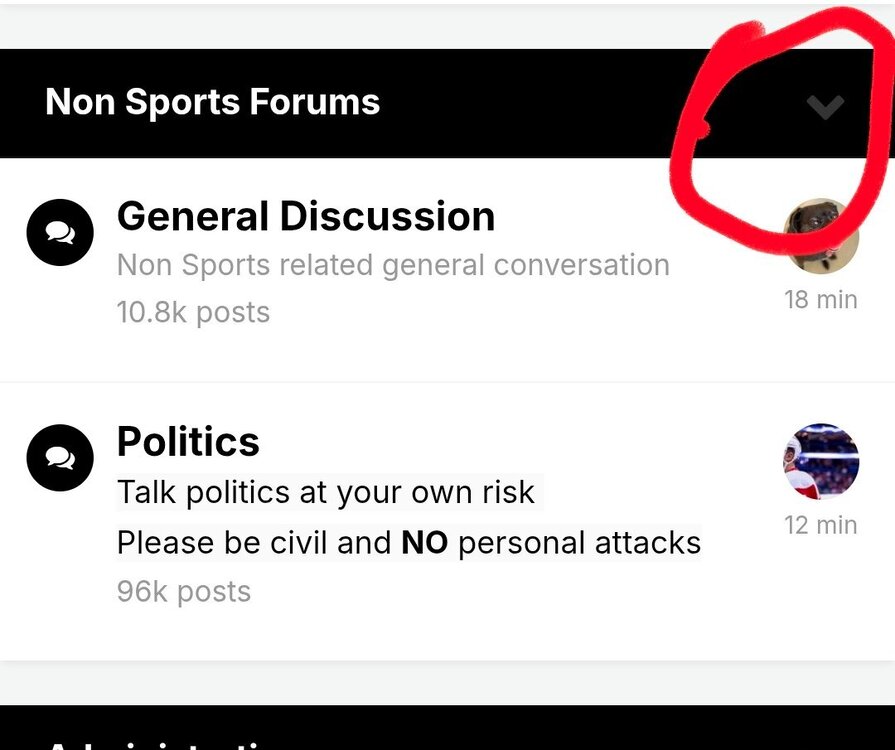Open the 12 min latest post link
This screenshot has height=750, width=895.
tap(821, 525)
